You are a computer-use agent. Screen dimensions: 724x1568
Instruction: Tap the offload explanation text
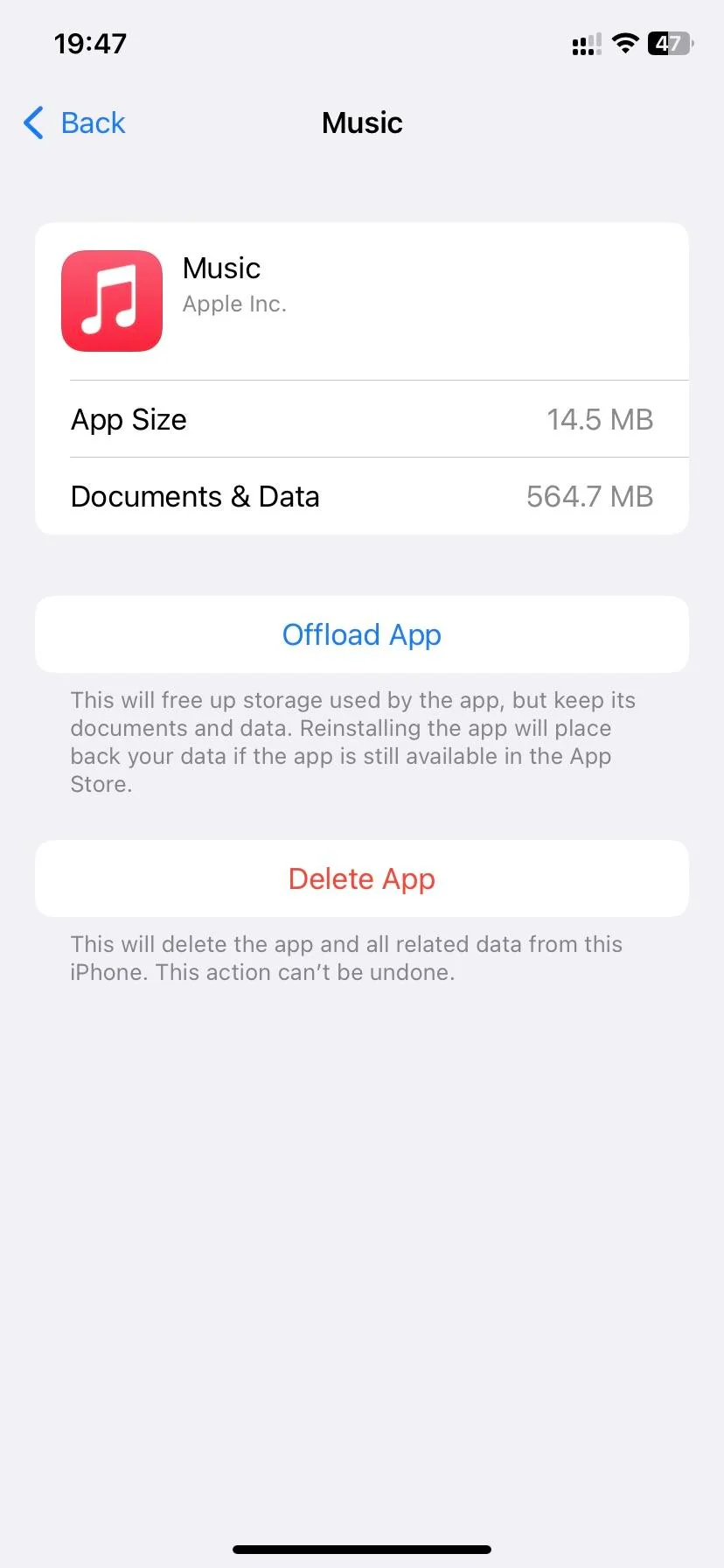[x=353, y=742]
